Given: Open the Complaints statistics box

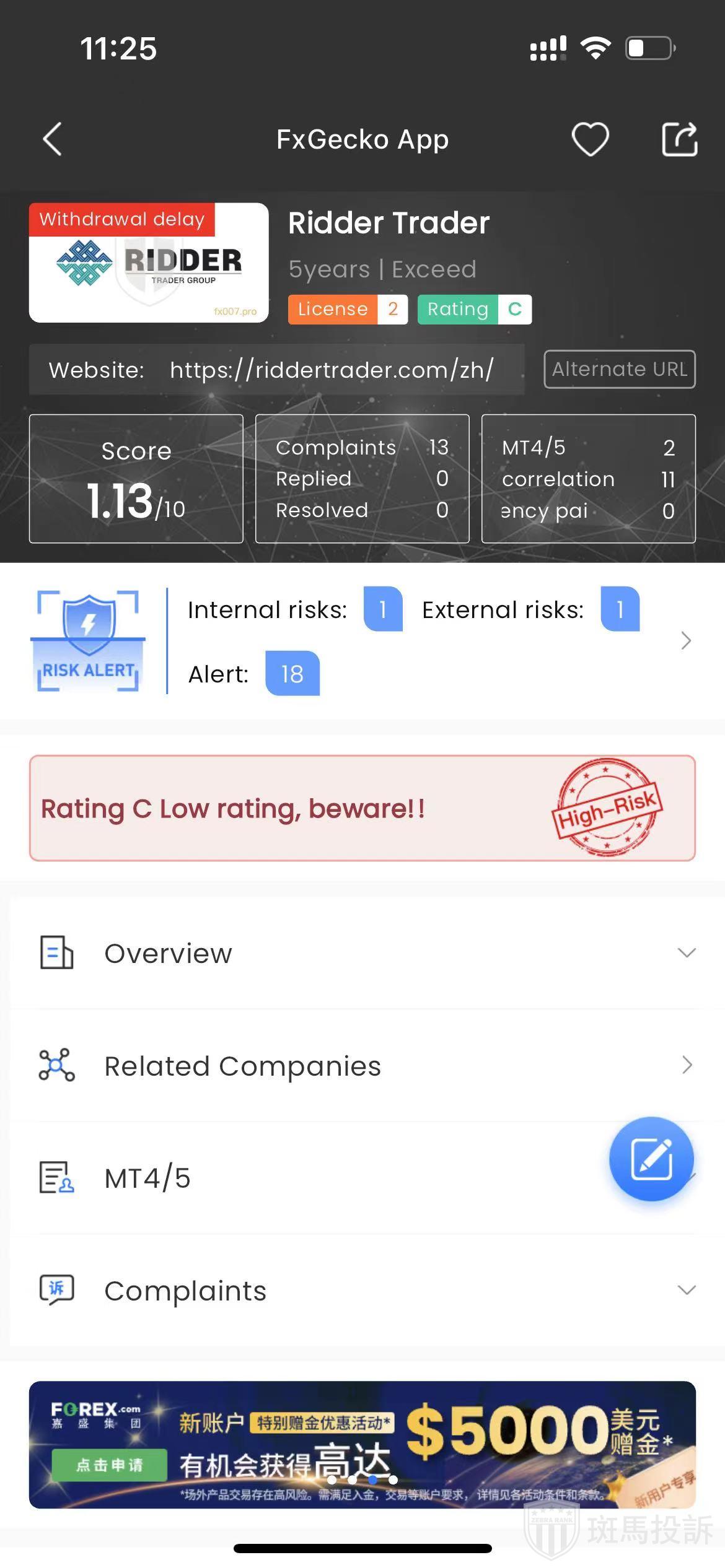Looking at the screenshot, I should 362,479.
